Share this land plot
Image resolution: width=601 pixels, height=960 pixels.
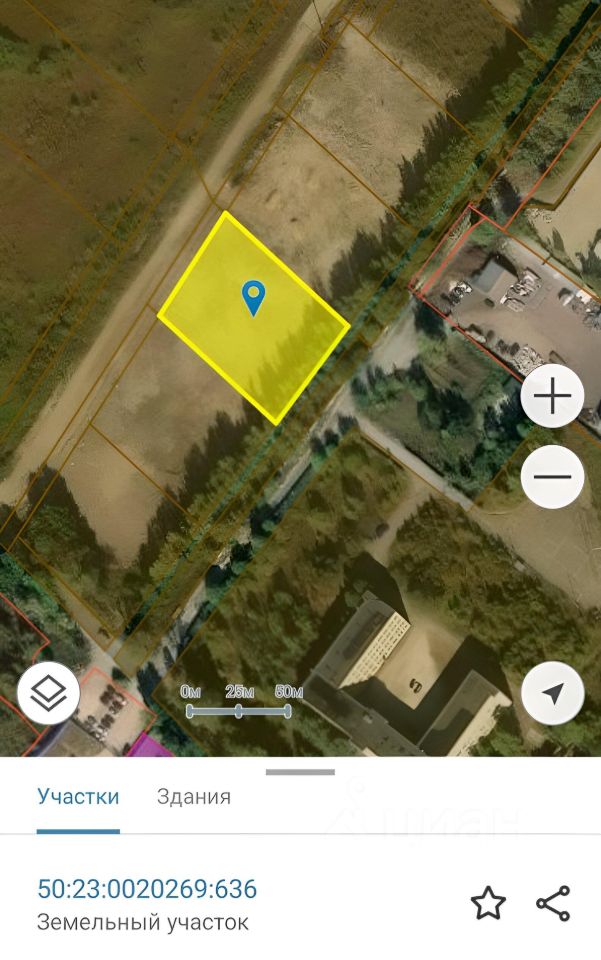point(553,903)
